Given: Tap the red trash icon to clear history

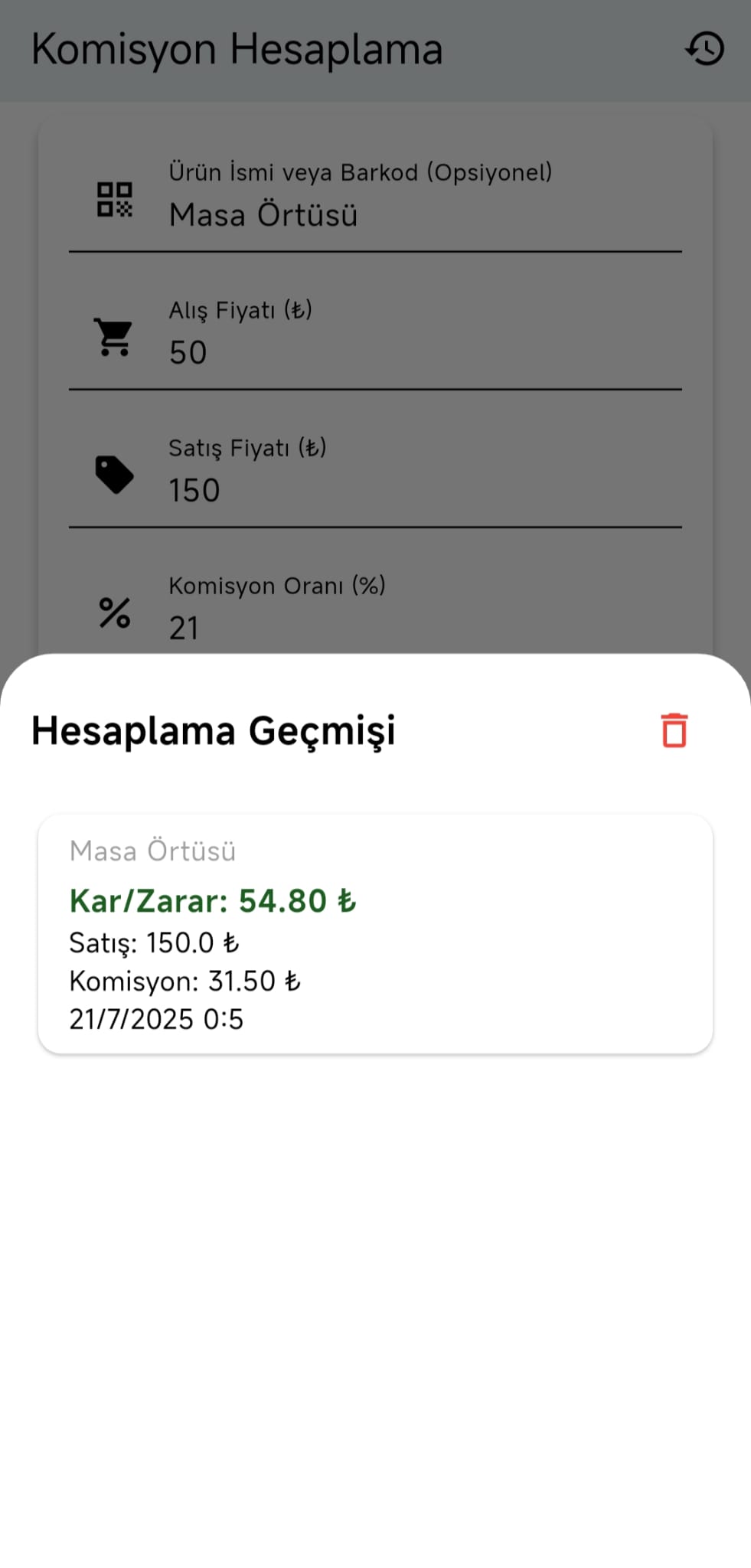Looking at the screenshot, I should point(673,731).
